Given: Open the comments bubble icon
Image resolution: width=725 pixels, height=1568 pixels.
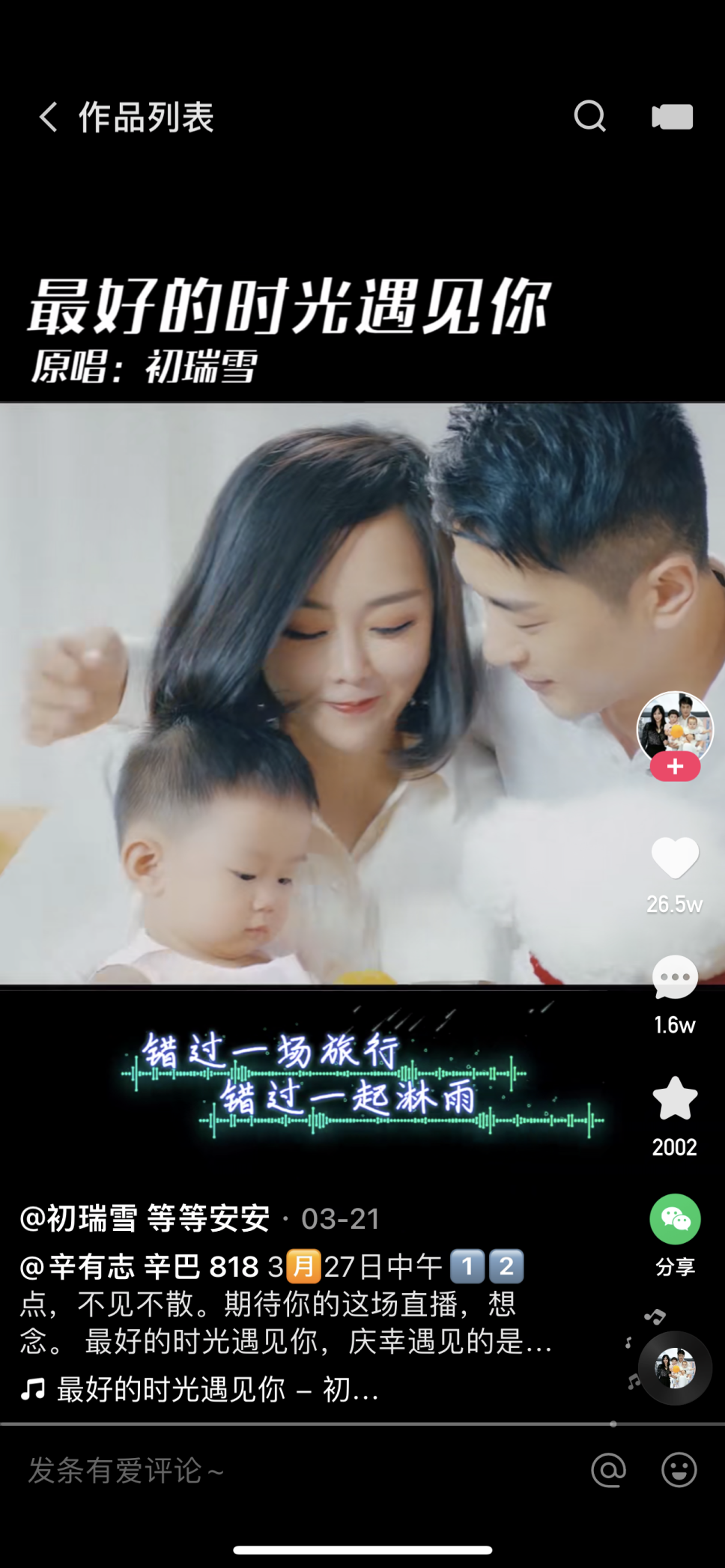Looking at the screenshot, I should point(675,977).
